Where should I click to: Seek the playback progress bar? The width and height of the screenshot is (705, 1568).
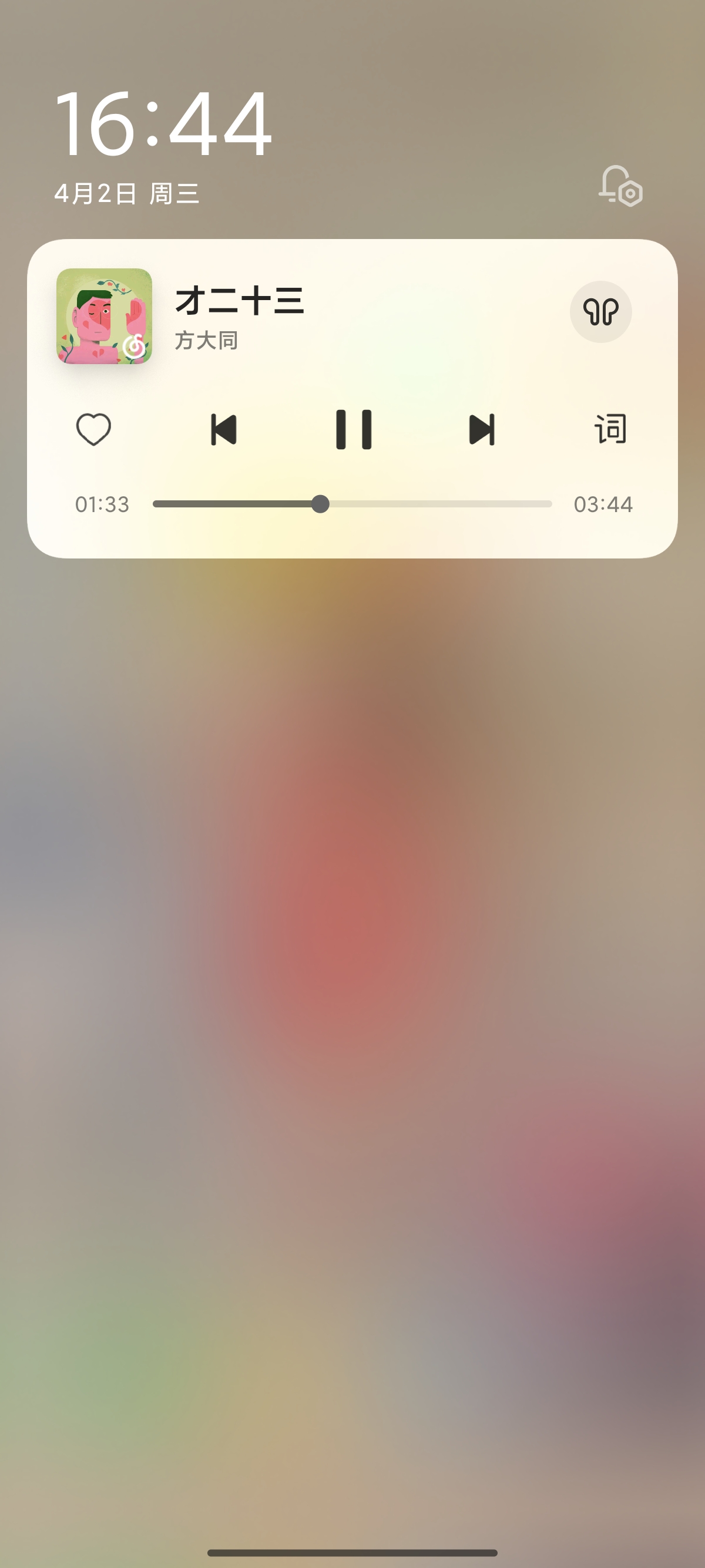coord(352,504)
